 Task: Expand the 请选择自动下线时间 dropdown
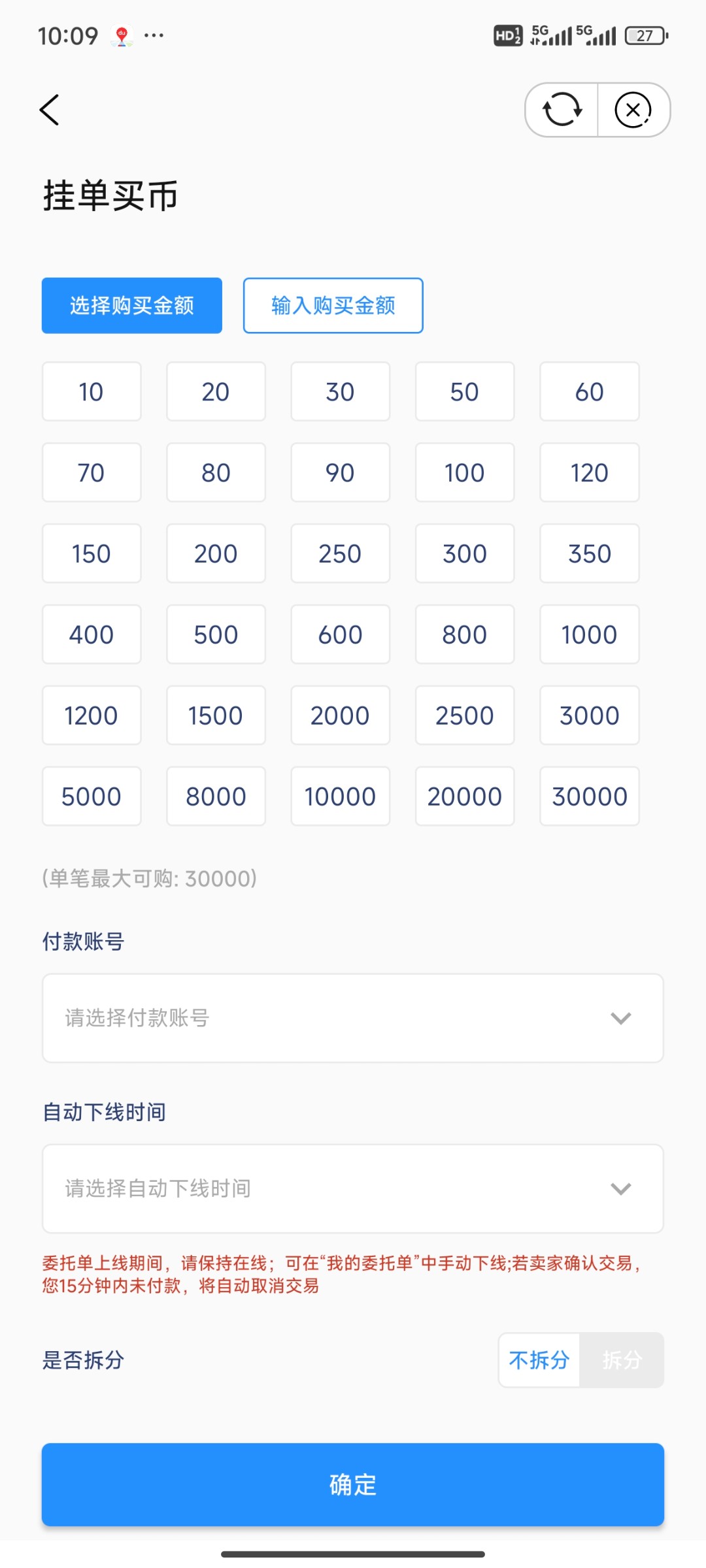pos(353,1189)
